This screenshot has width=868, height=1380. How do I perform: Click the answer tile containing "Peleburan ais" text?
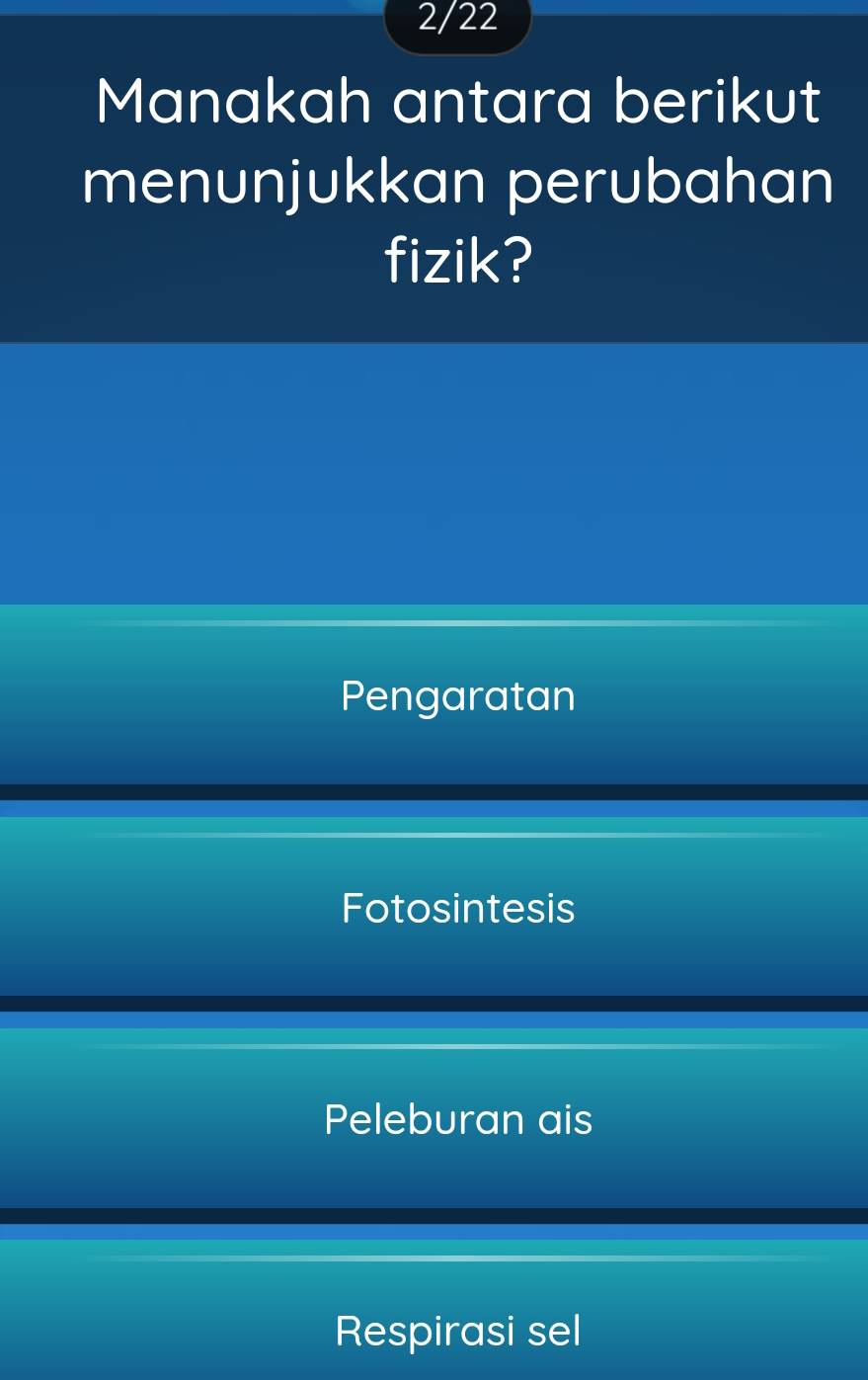(457, 1118)
